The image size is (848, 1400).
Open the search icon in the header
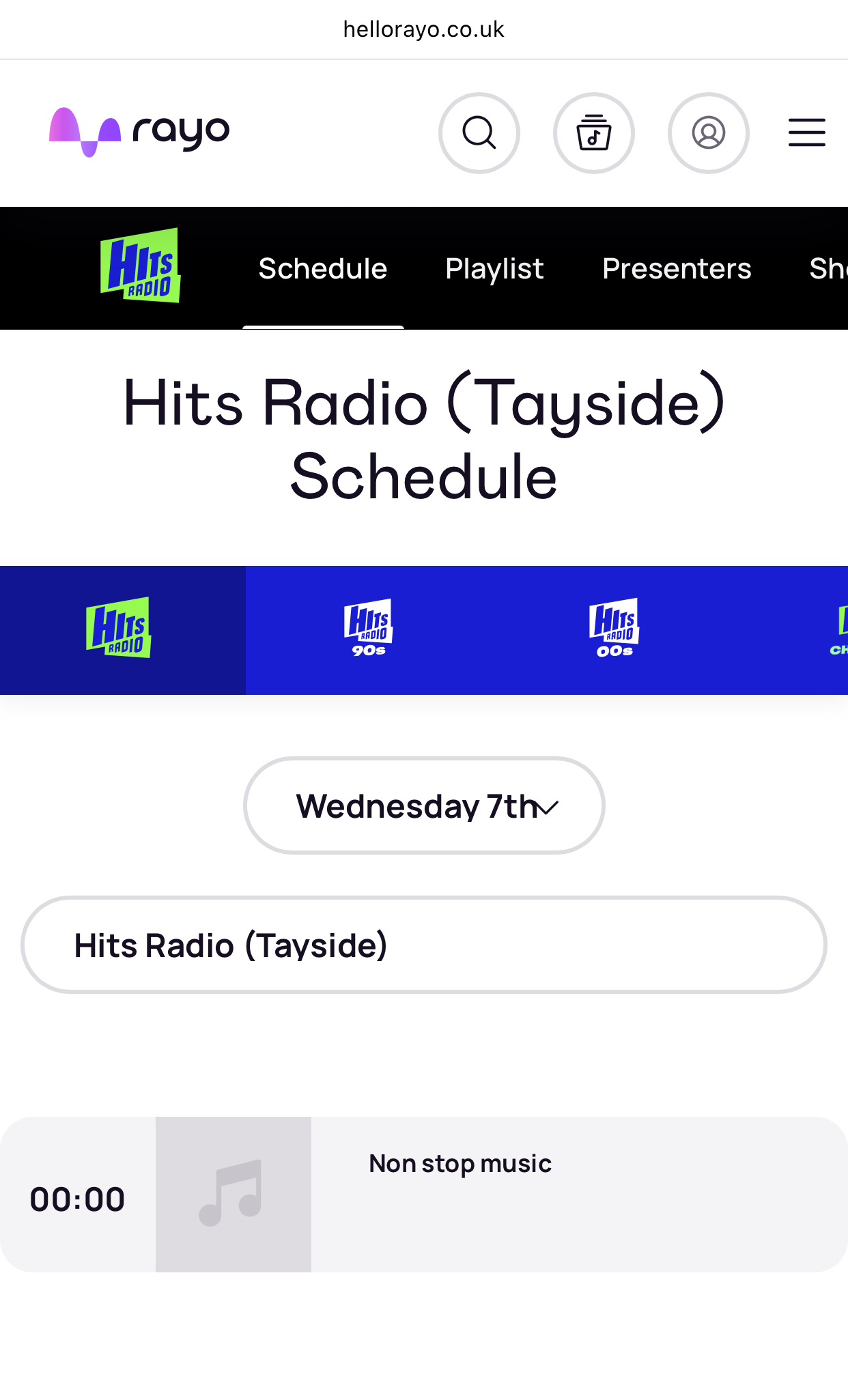click(x=479, y=133)
